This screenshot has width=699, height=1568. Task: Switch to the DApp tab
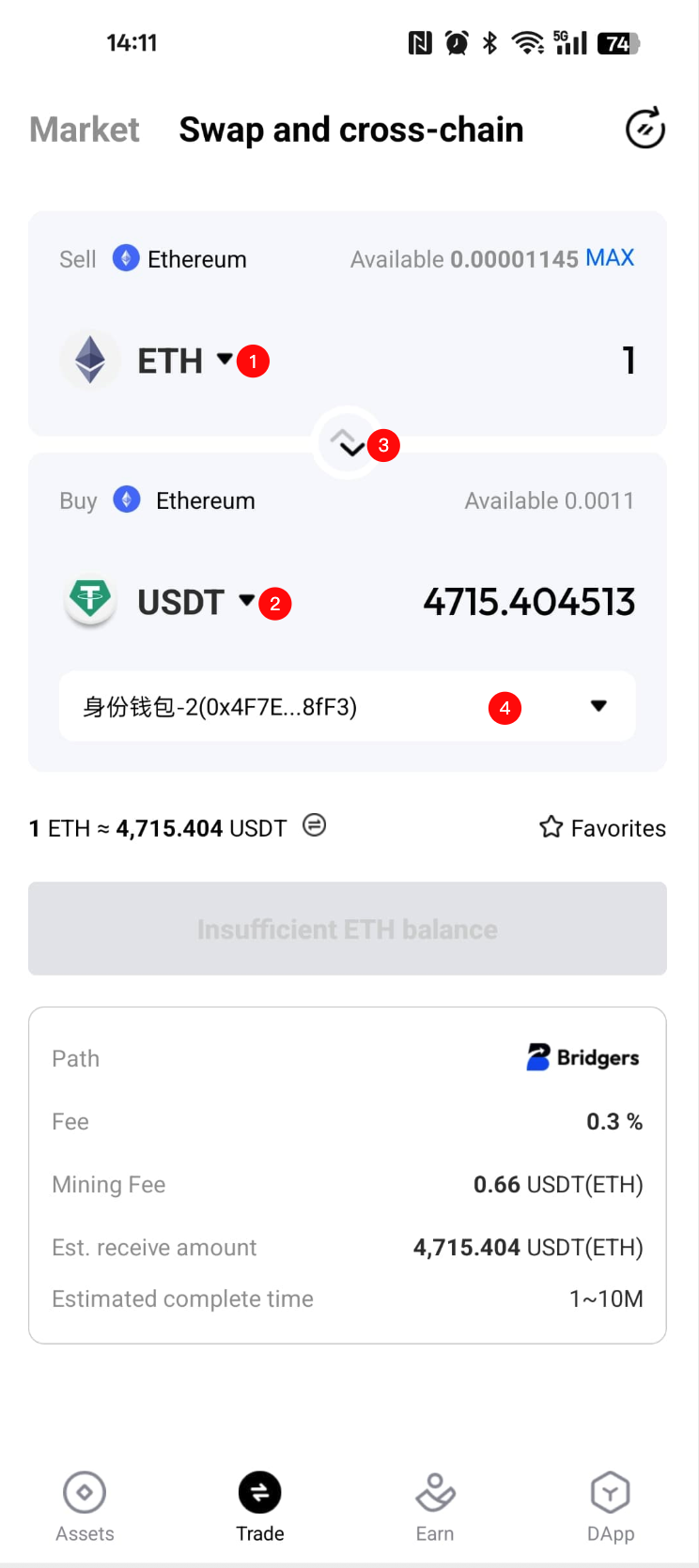[x=610, y=1506]
